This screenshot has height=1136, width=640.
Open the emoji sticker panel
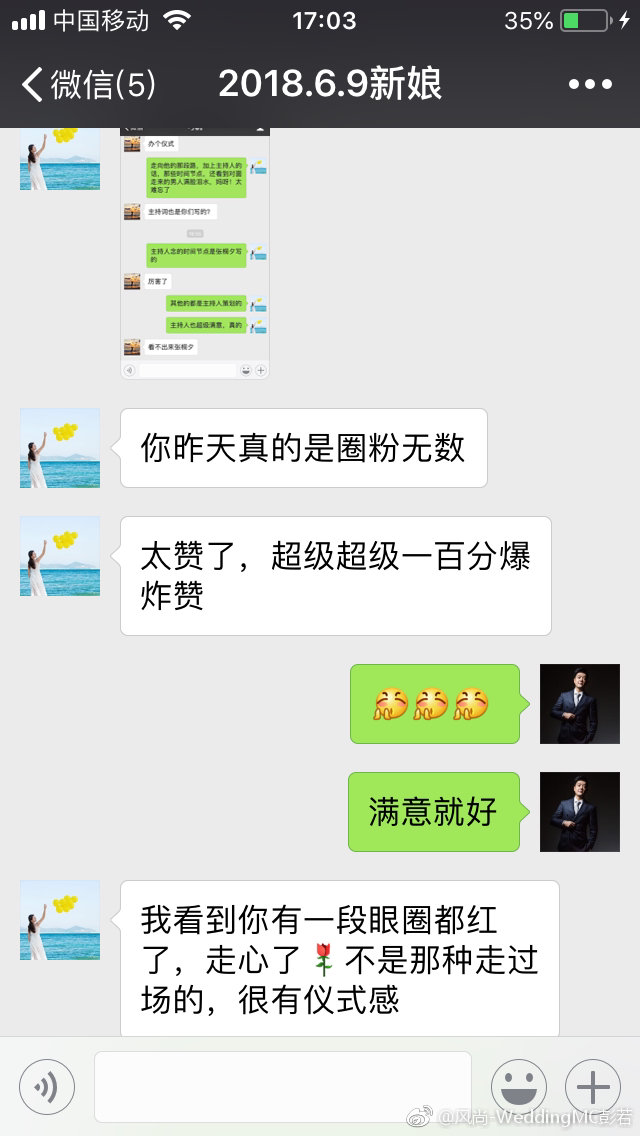point(519,1087)
